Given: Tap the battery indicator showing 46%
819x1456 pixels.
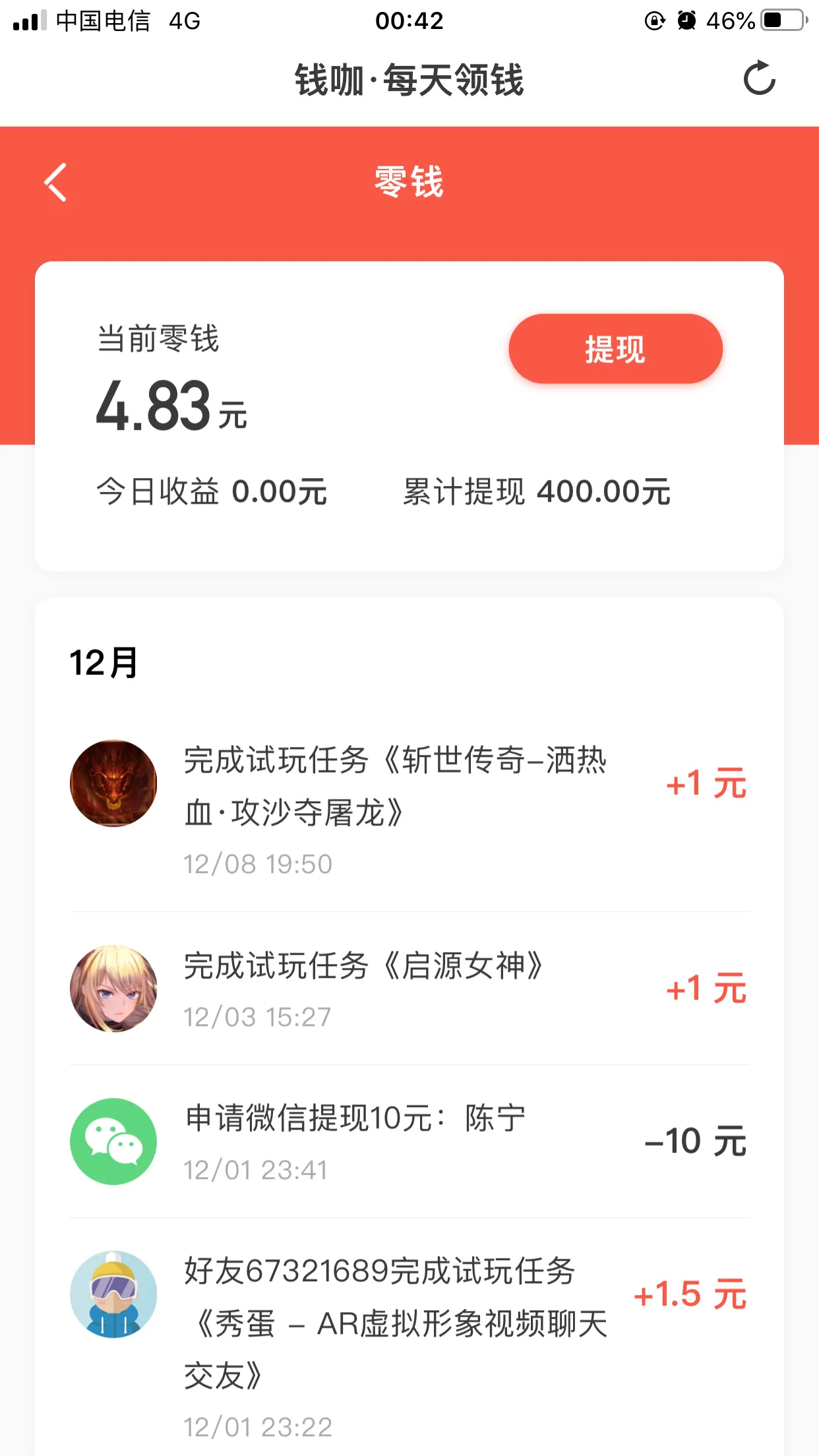Looking at the screenshot, I should point(781,21).
